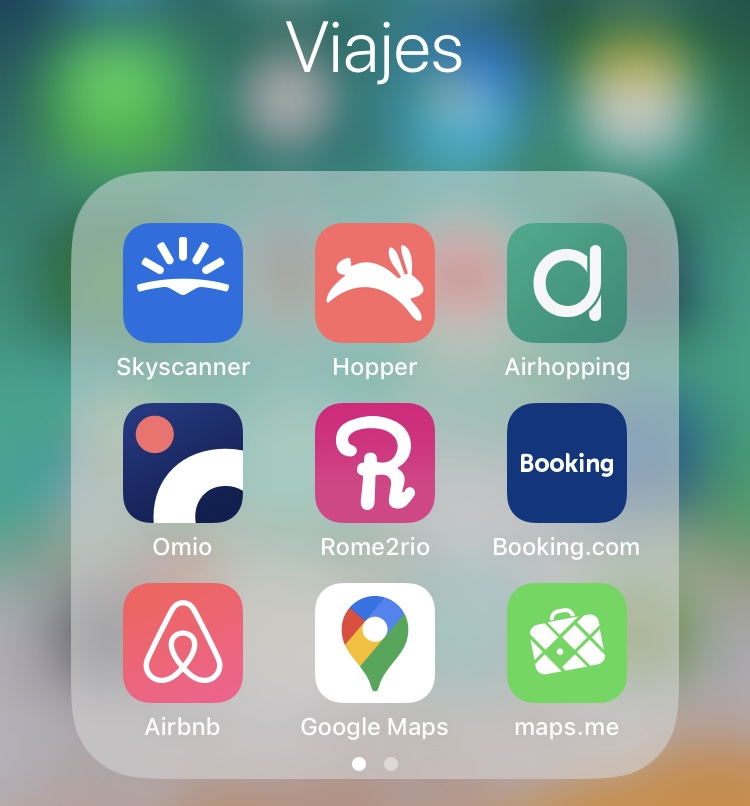This screenshot has width=750, height=806.
Task: Open the Skyscanner app
Action: pos(183,283)
